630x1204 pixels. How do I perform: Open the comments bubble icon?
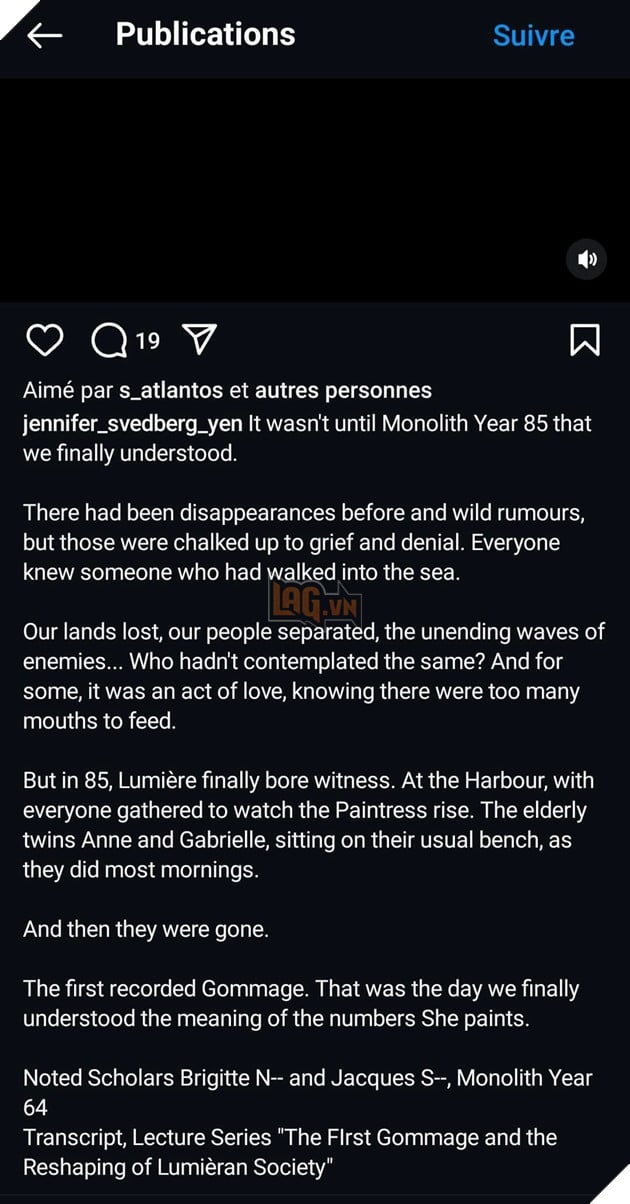[110, 341]
